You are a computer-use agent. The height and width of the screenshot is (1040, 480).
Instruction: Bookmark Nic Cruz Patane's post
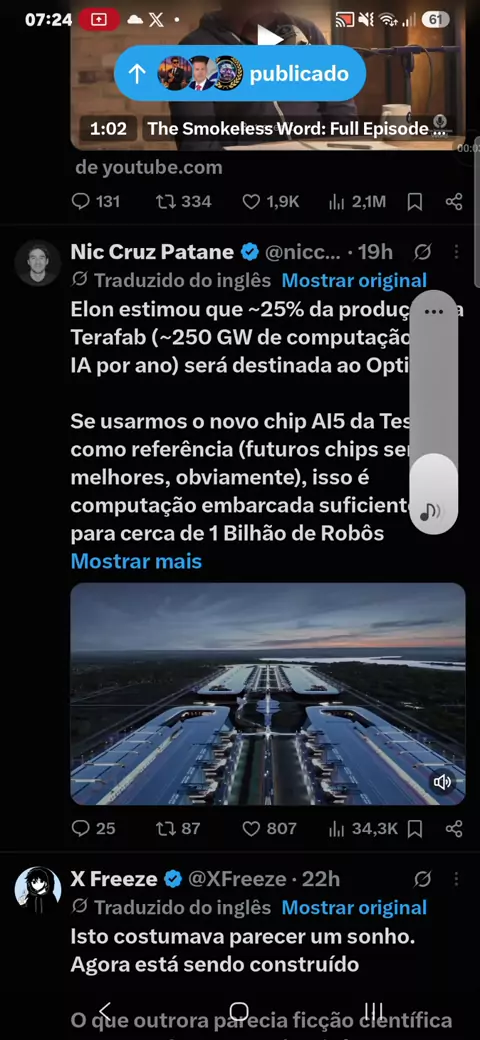[x=414, y=828]
